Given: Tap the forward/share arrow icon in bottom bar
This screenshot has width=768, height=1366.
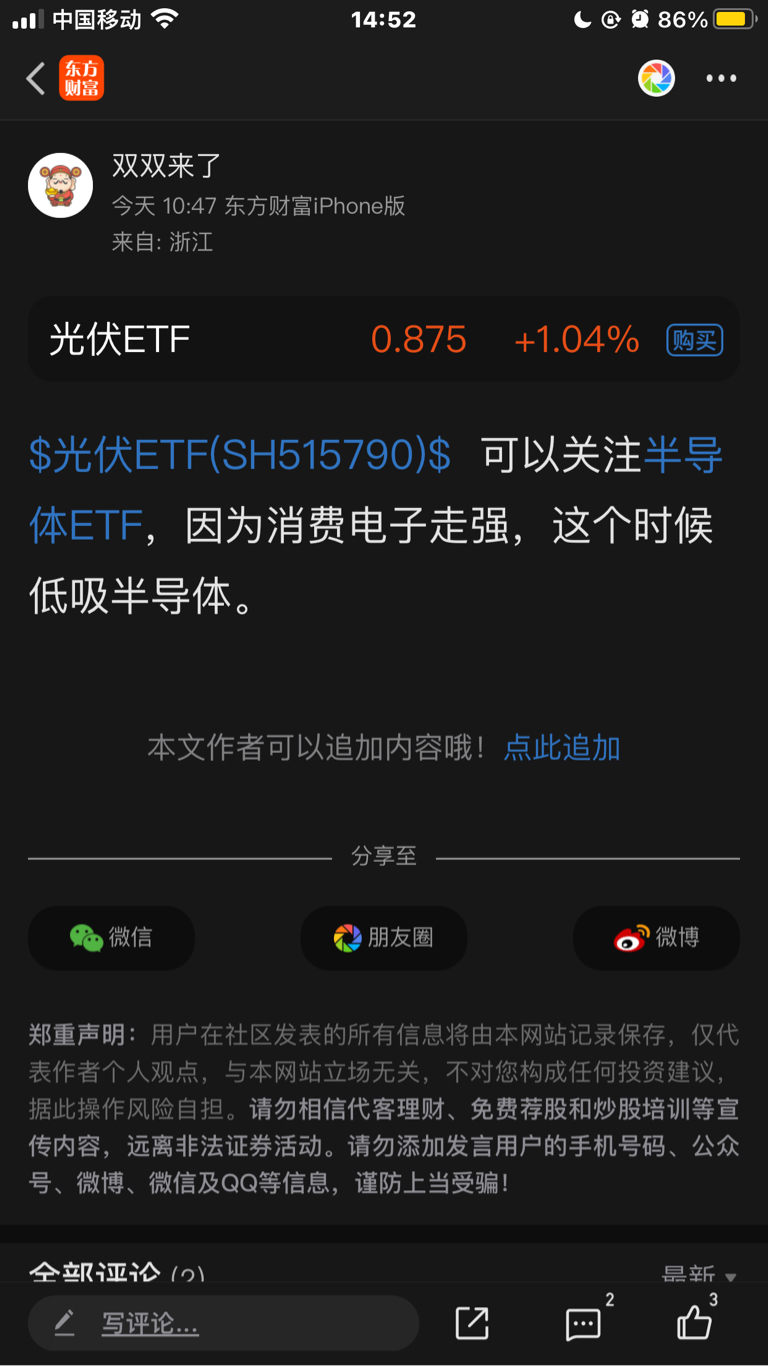Looking at the screenshot, I should [x=472, y=1322].
